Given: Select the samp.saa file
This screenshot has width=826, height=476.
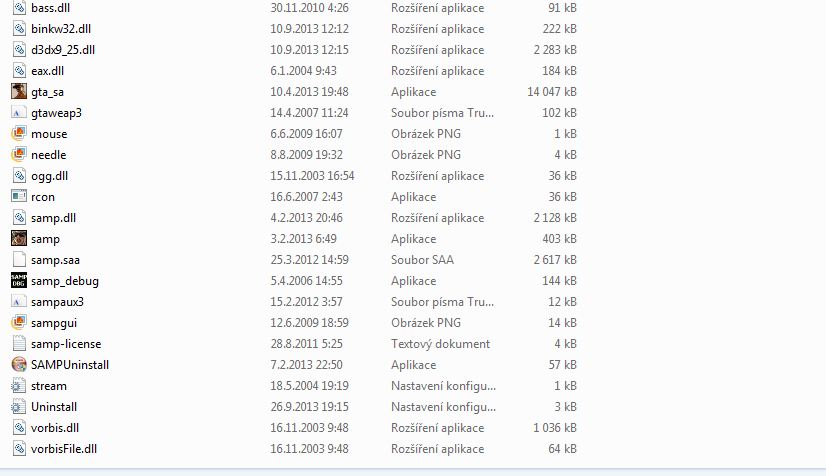Looking at the screenshot, I should point(55,260).
